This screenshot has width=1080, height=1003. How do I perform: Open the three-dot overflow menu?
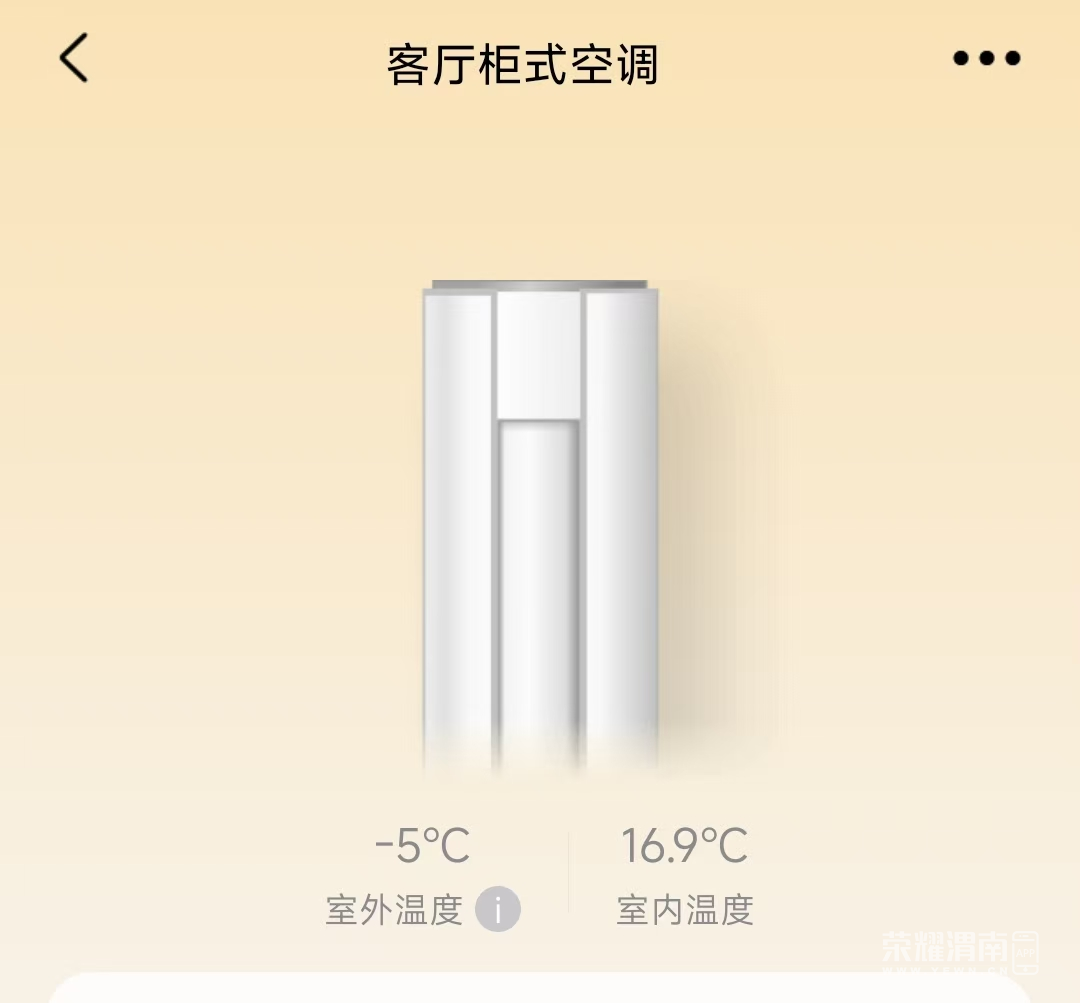pyautogui.click(x=986, y=59)
